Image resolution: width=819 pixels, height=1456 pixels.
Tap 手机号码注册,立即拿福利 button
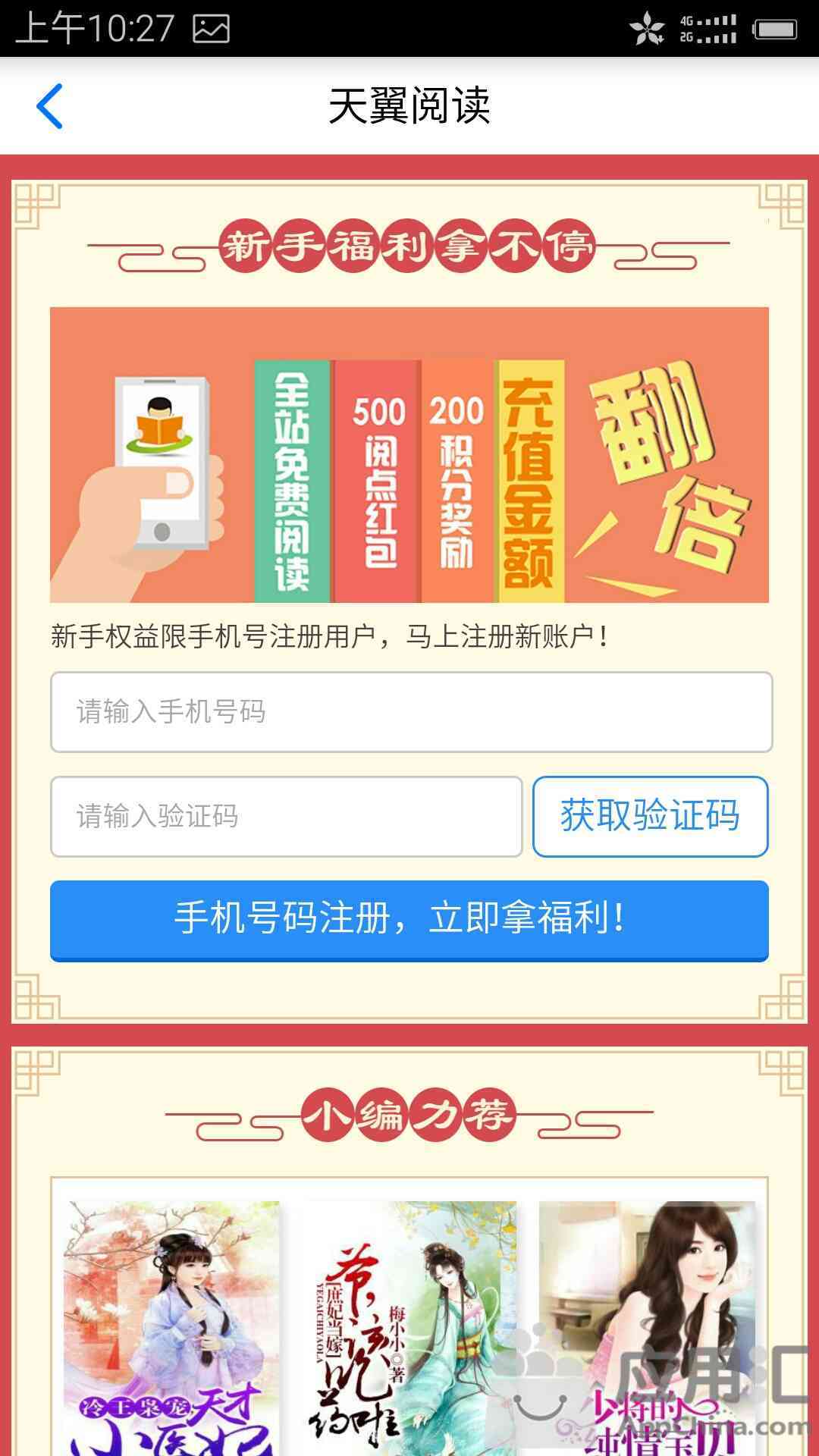[x=409, y=920]
